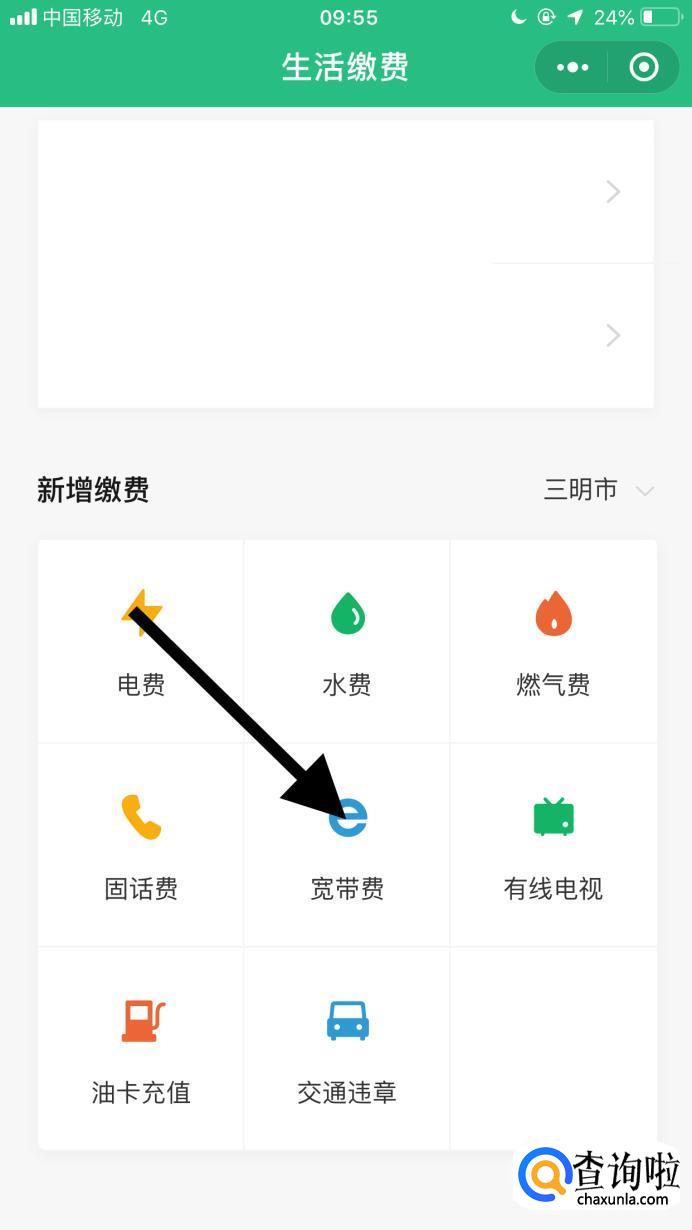Select 水费 water bill

[x=347, y=642]
